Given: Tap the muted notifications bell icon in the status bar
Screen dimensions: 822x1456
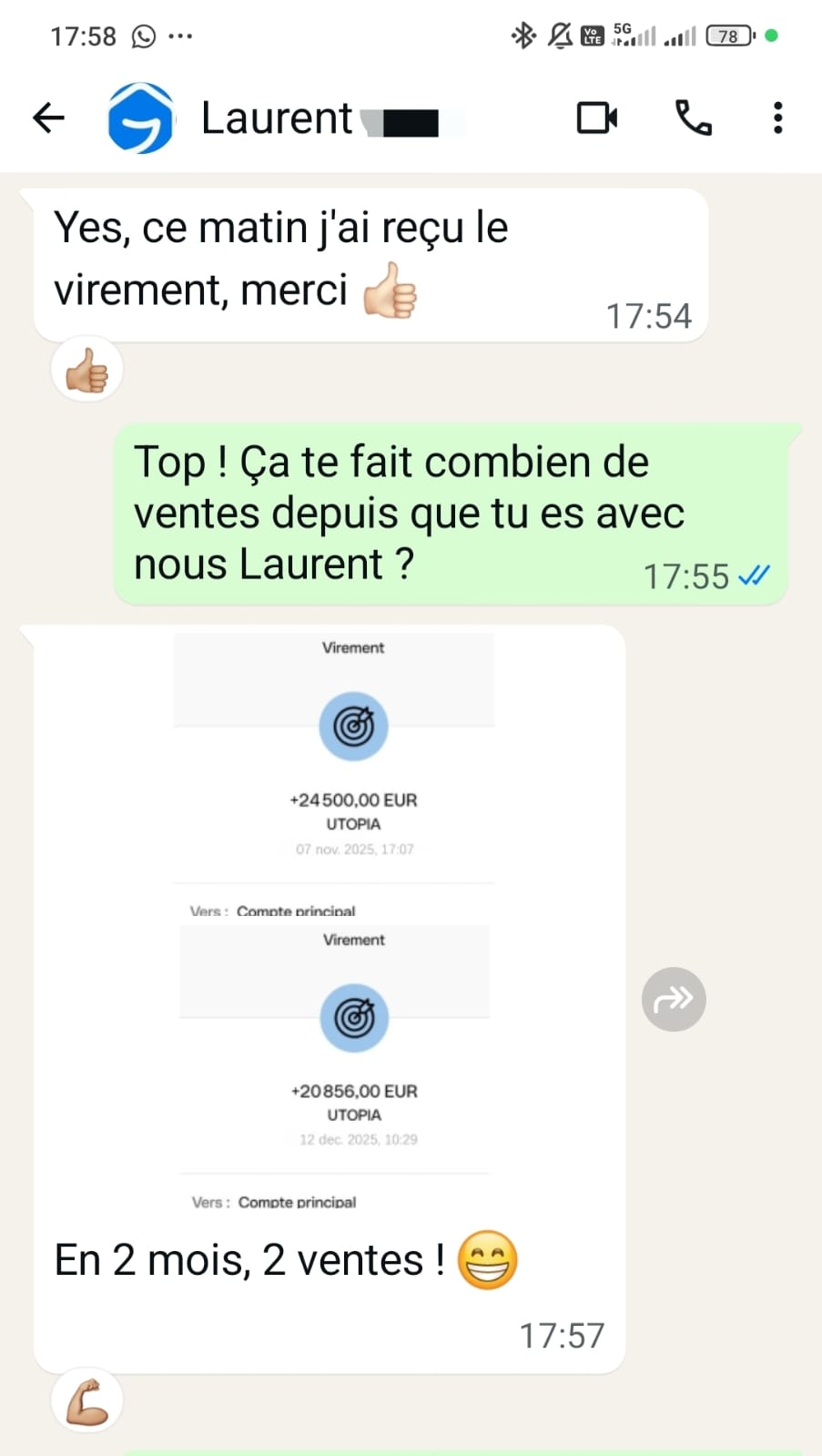Looking at the screenshot, I should [x=559, y=36].
